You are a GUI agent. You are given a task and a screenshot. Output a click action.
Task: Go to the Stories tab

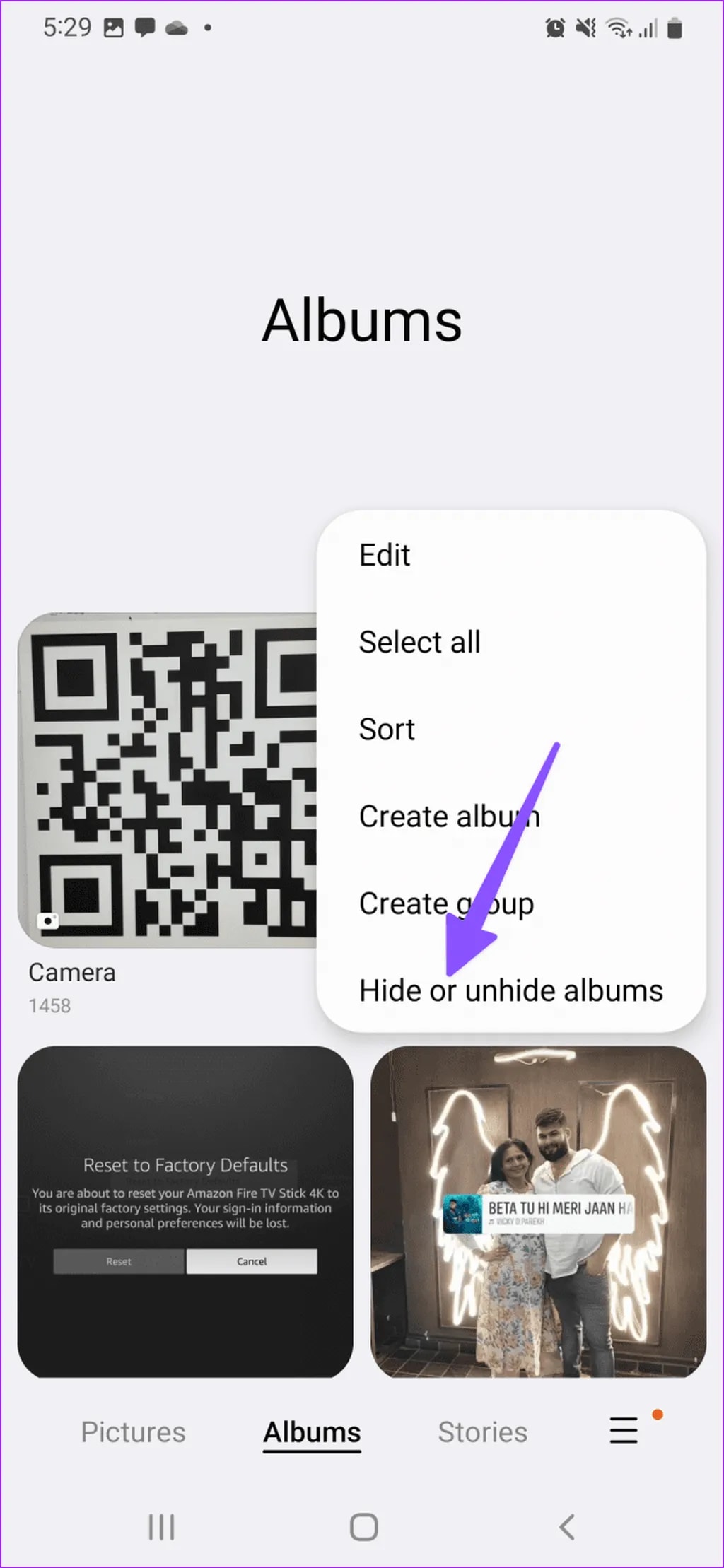click(482, 1432)
